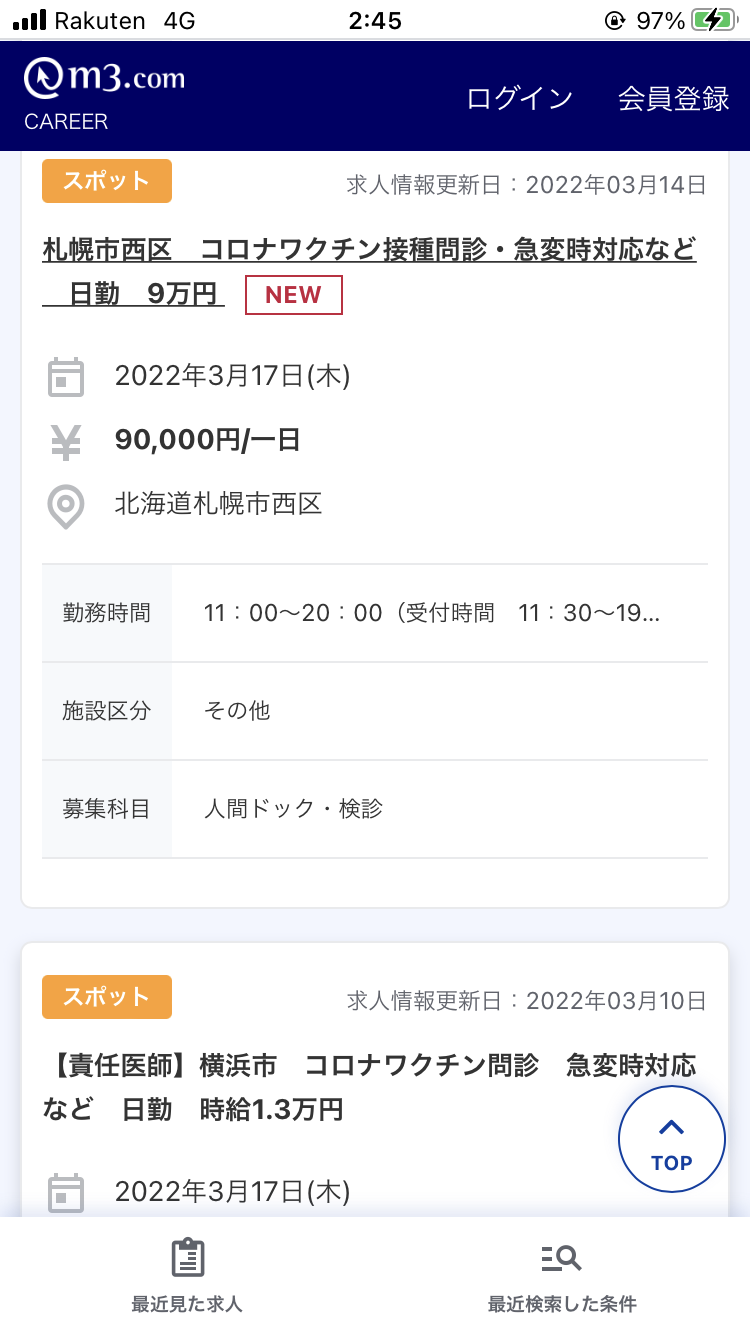This screenshot has height=1334, width=750.
Task: Open 最近見た求人 recently viewed jobs
Action: [187, 1275]
